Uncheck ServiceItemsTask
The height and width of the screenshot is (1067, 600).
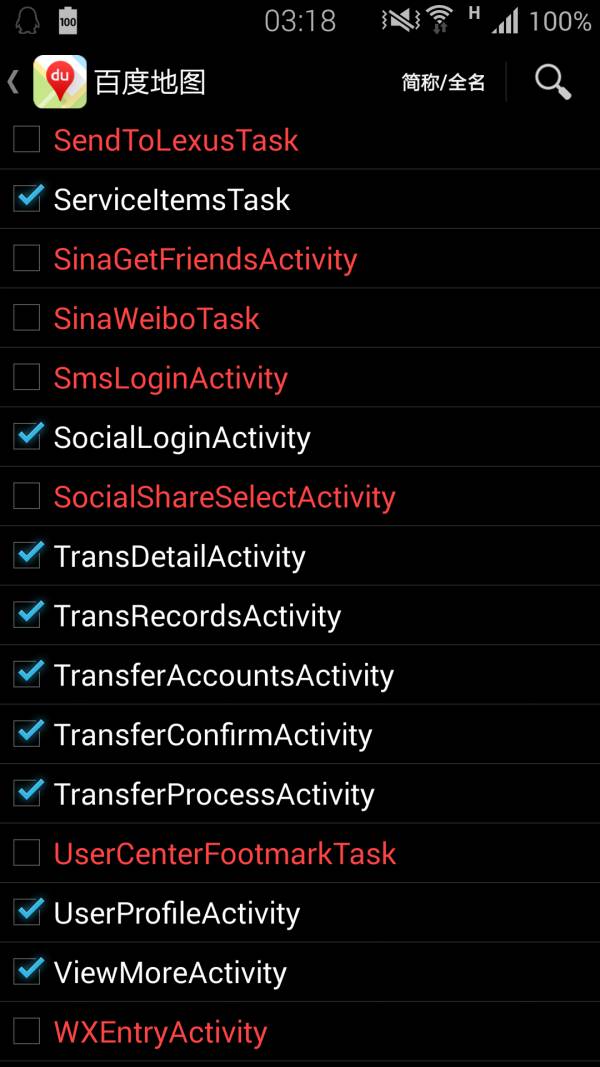27,199
